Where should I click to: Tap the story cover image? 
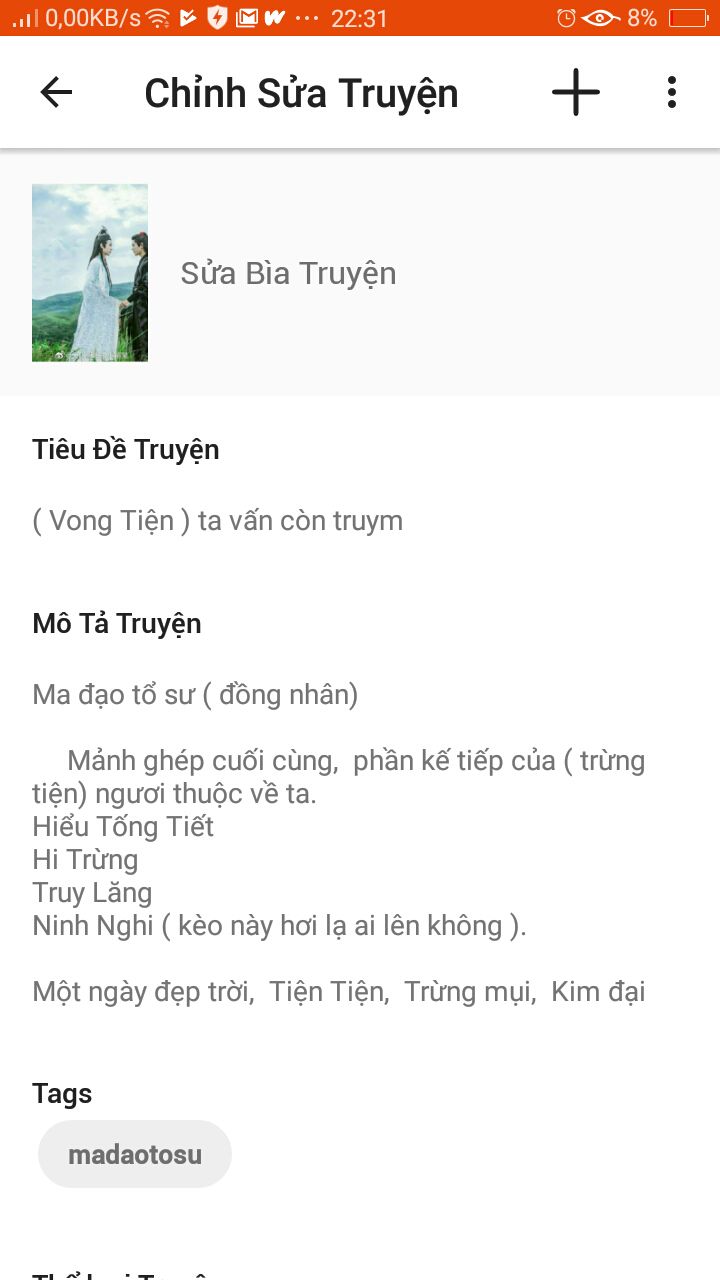point(90,272)
